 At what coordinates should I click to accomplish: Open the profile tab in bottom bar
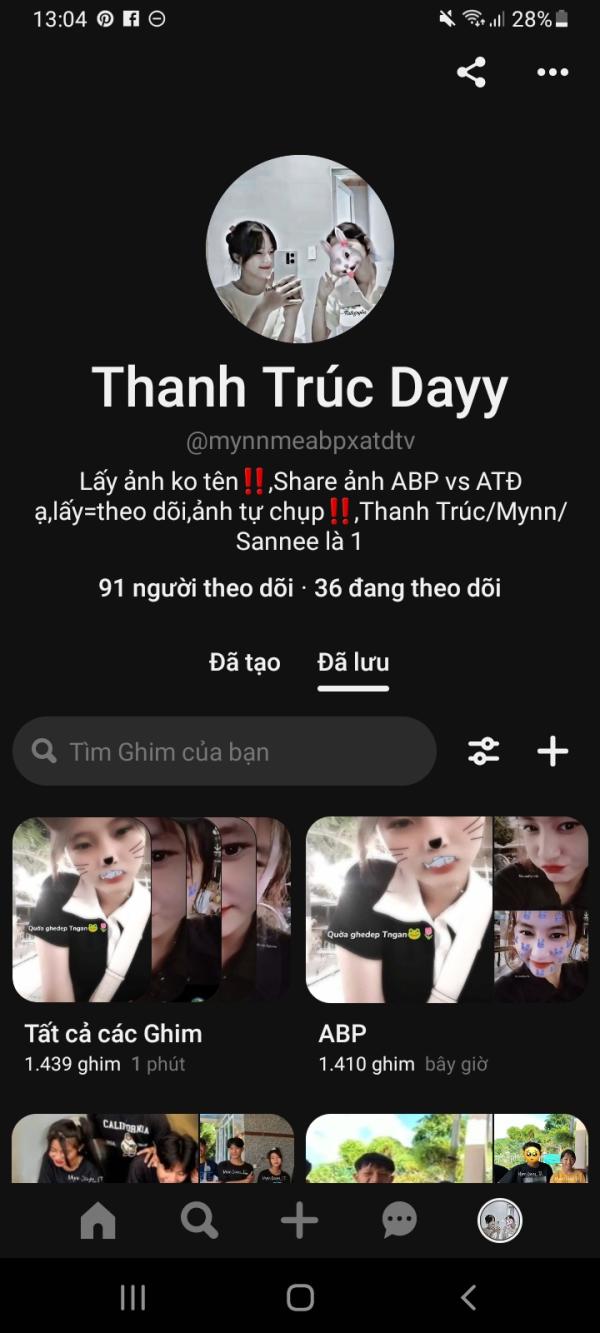click(500, 1221)
